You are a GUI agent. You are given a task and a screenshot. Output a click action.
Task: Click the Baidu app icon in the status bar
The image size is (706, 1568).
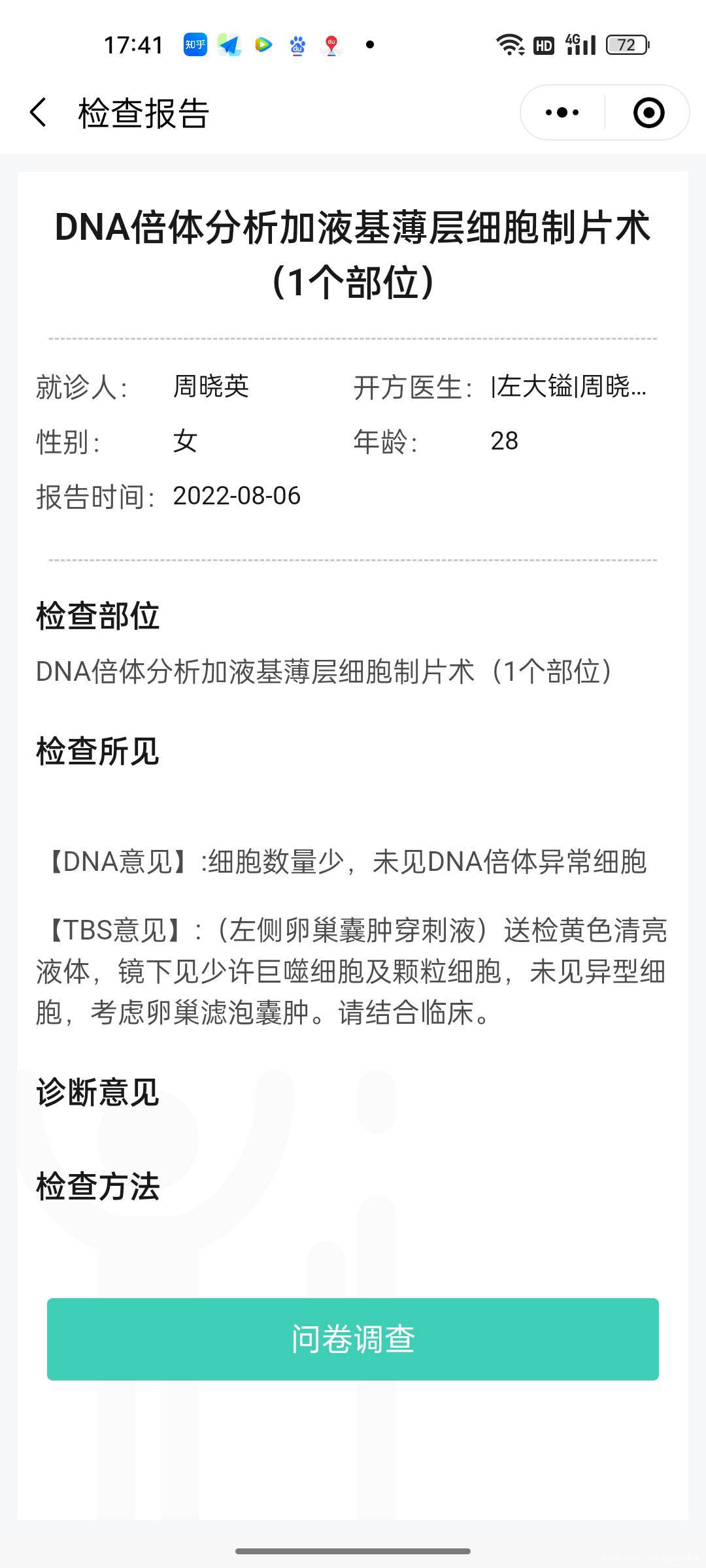pos(297,44)
